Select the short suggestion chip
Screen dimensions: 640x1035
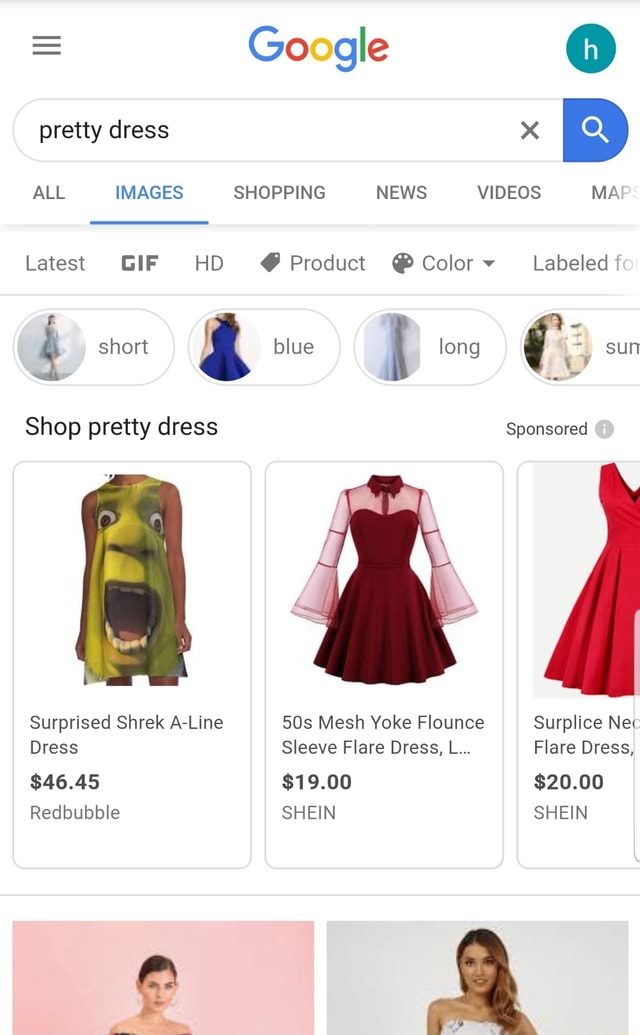click(x=94, y=347)
